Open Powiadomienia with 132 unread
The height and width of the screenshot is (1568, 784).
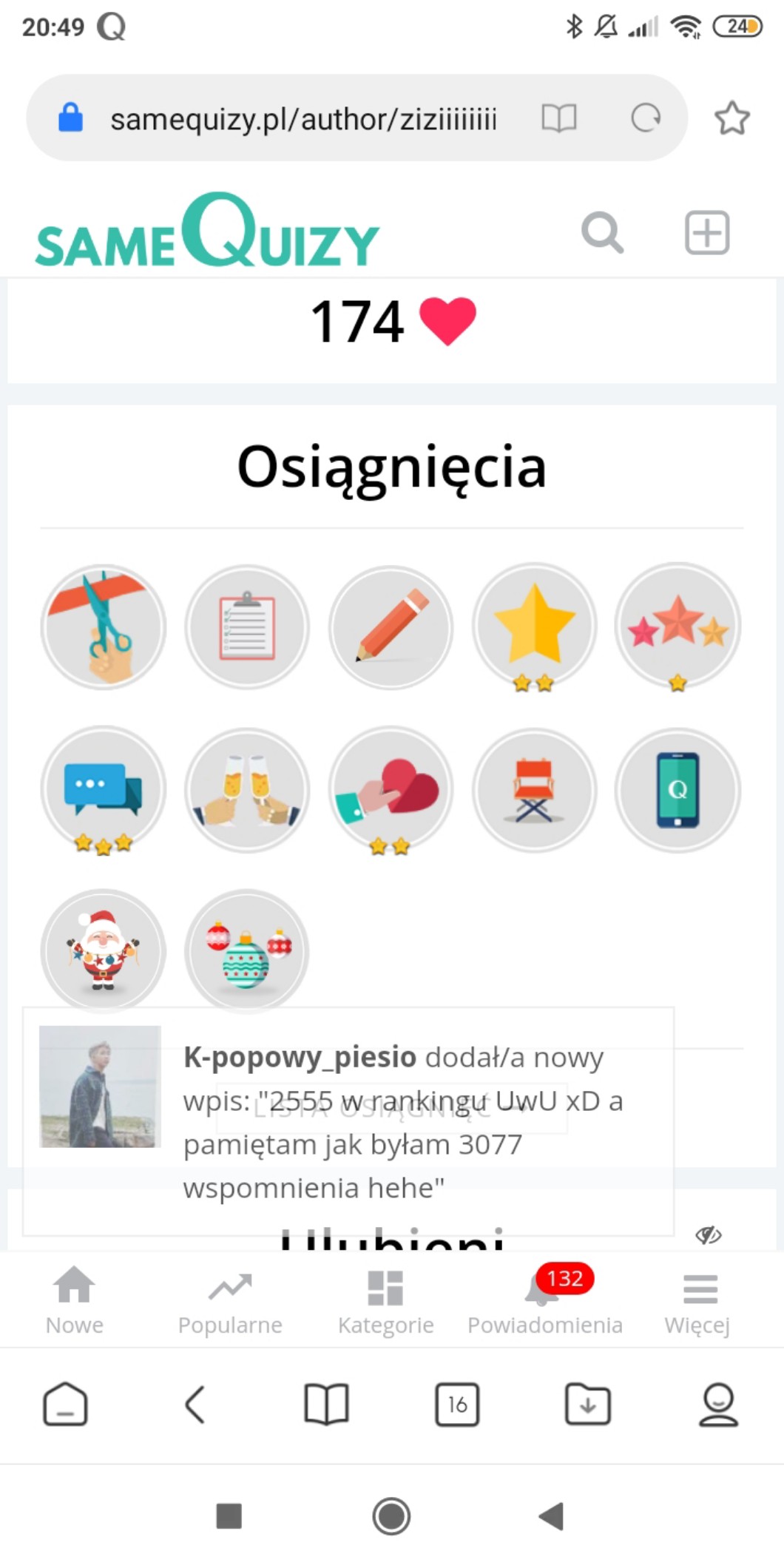[x=545, y=1300]
